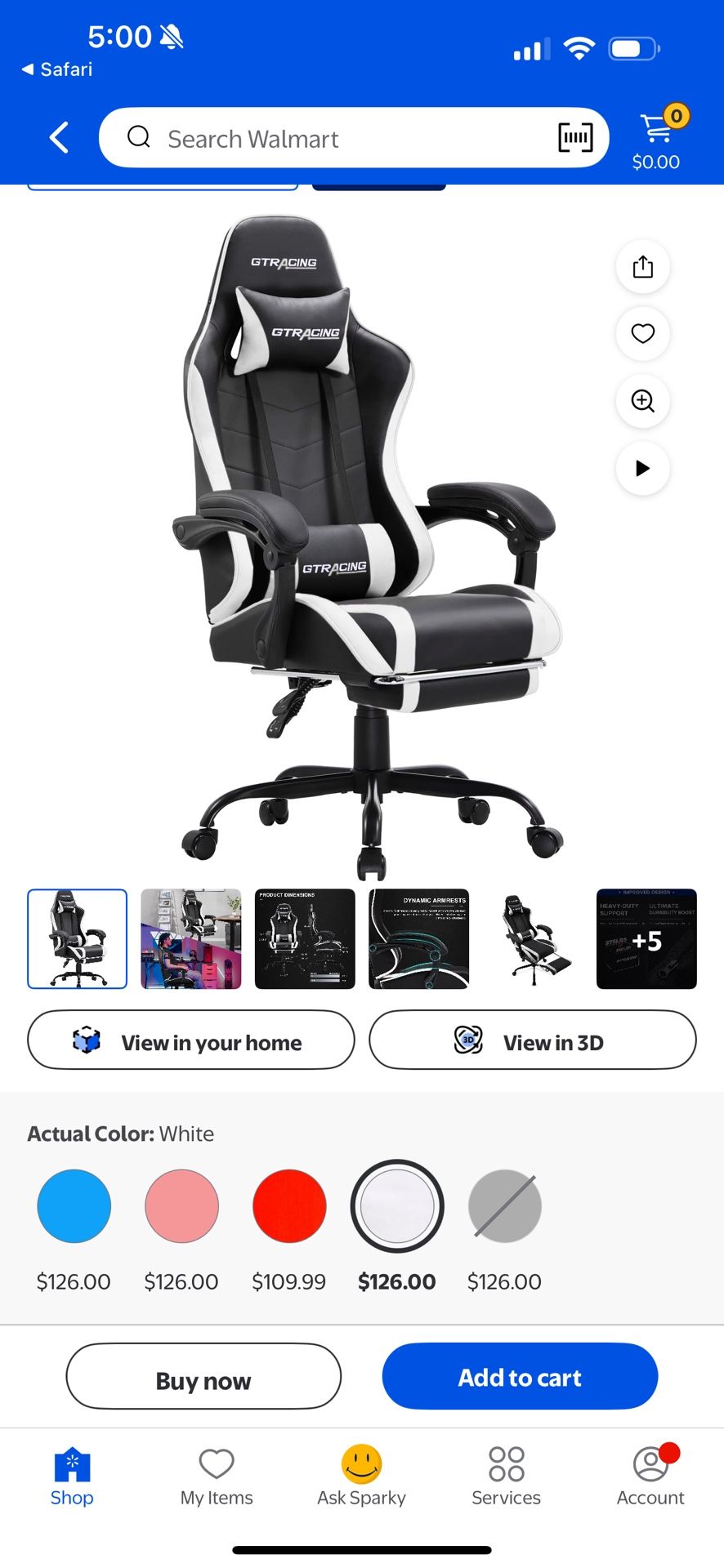Screen dimensions: 724x1568
Task: Add to cart
Action: point(520,1377)
